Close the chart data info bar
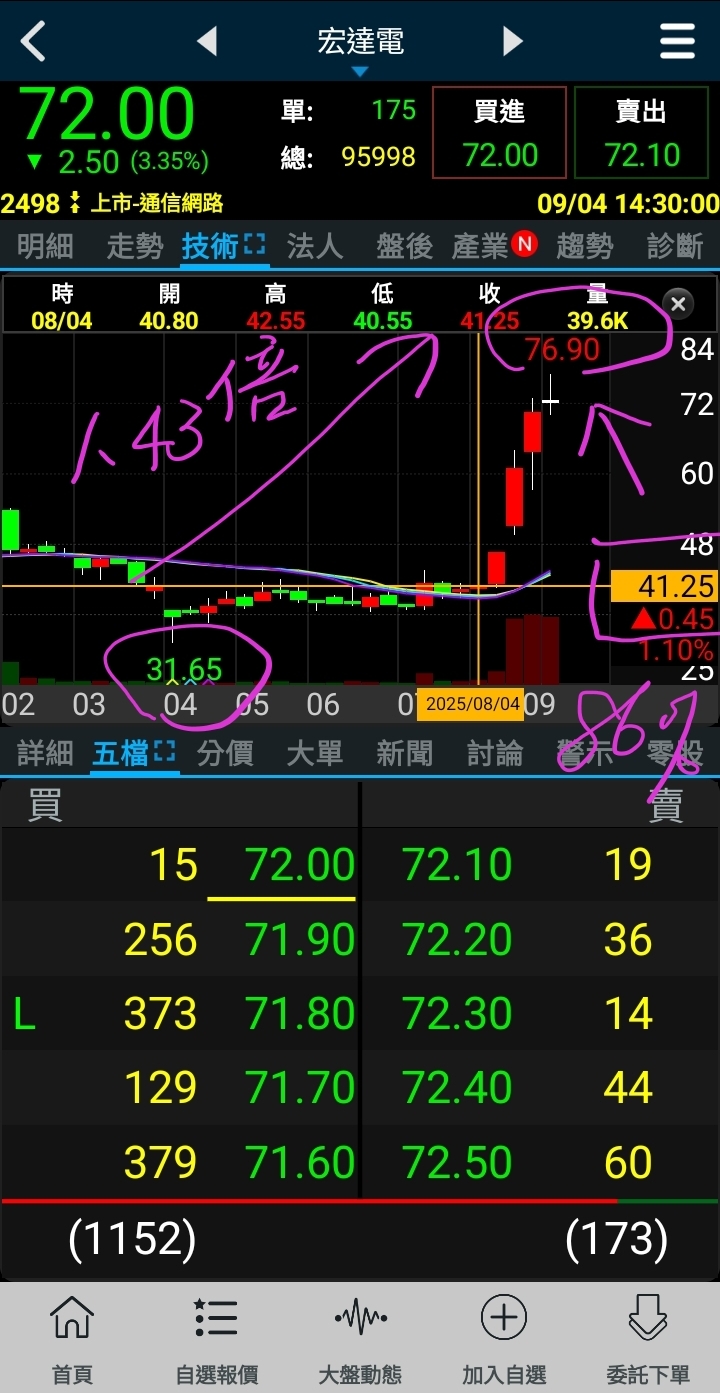Image resolution: width=720 pixels, height=1393 pixels. pos(678,304)
